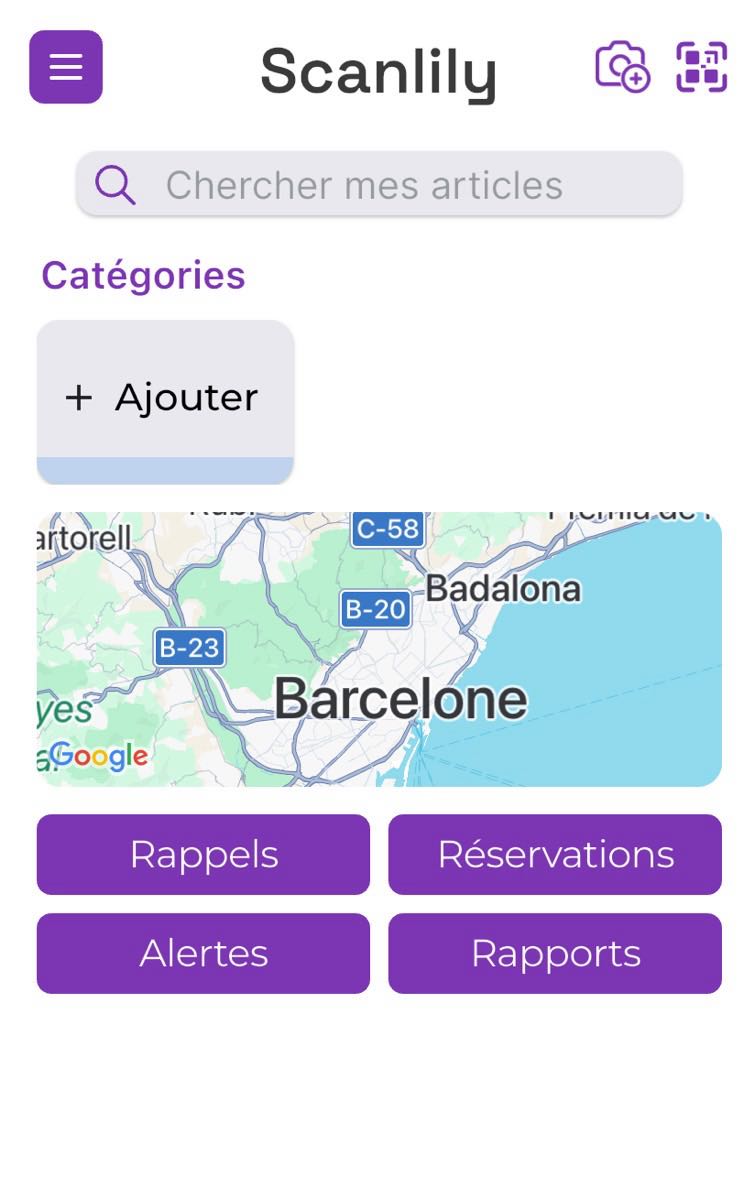
Task: Tap the camera add-photo icon
Action: (x=622, y=67)
